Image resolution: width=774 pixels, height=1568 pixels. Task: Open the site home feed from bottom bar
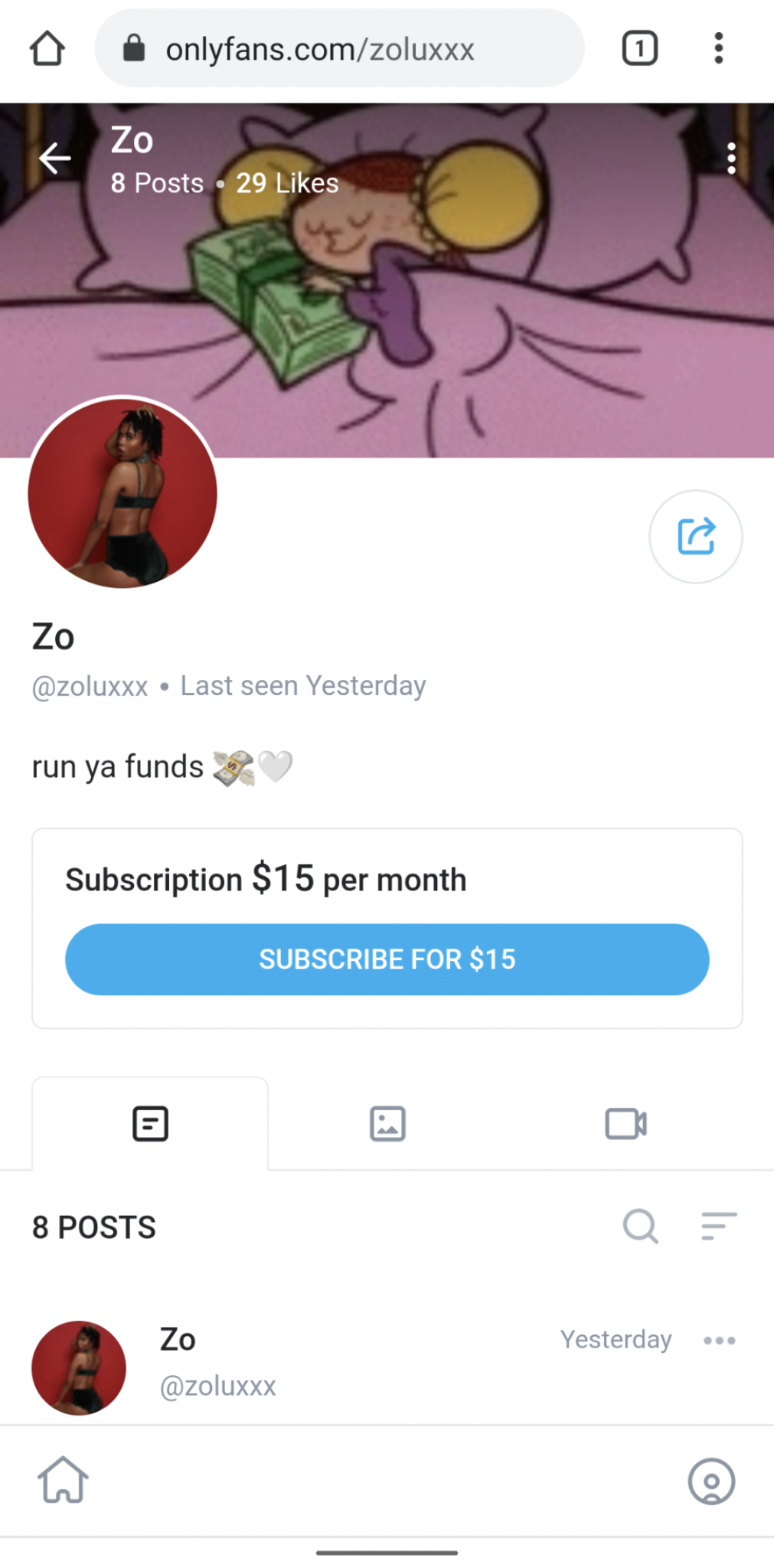(x=63, y=1480)
